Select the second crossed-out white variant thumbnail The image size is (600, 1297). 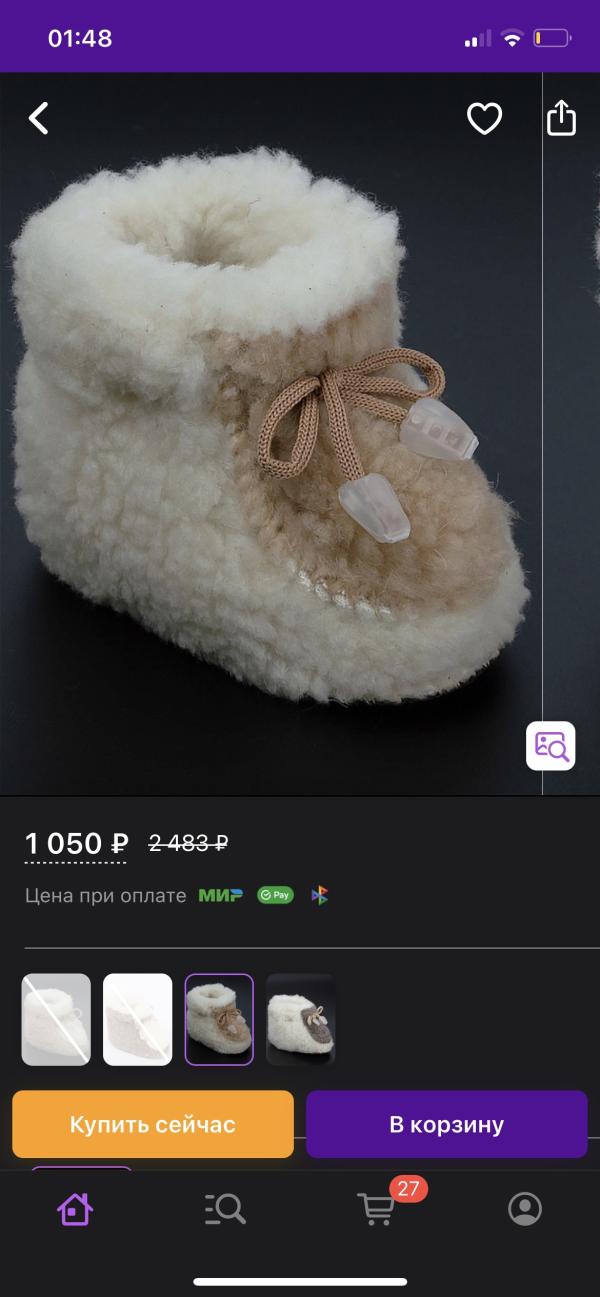click(x=138, y=1019)
